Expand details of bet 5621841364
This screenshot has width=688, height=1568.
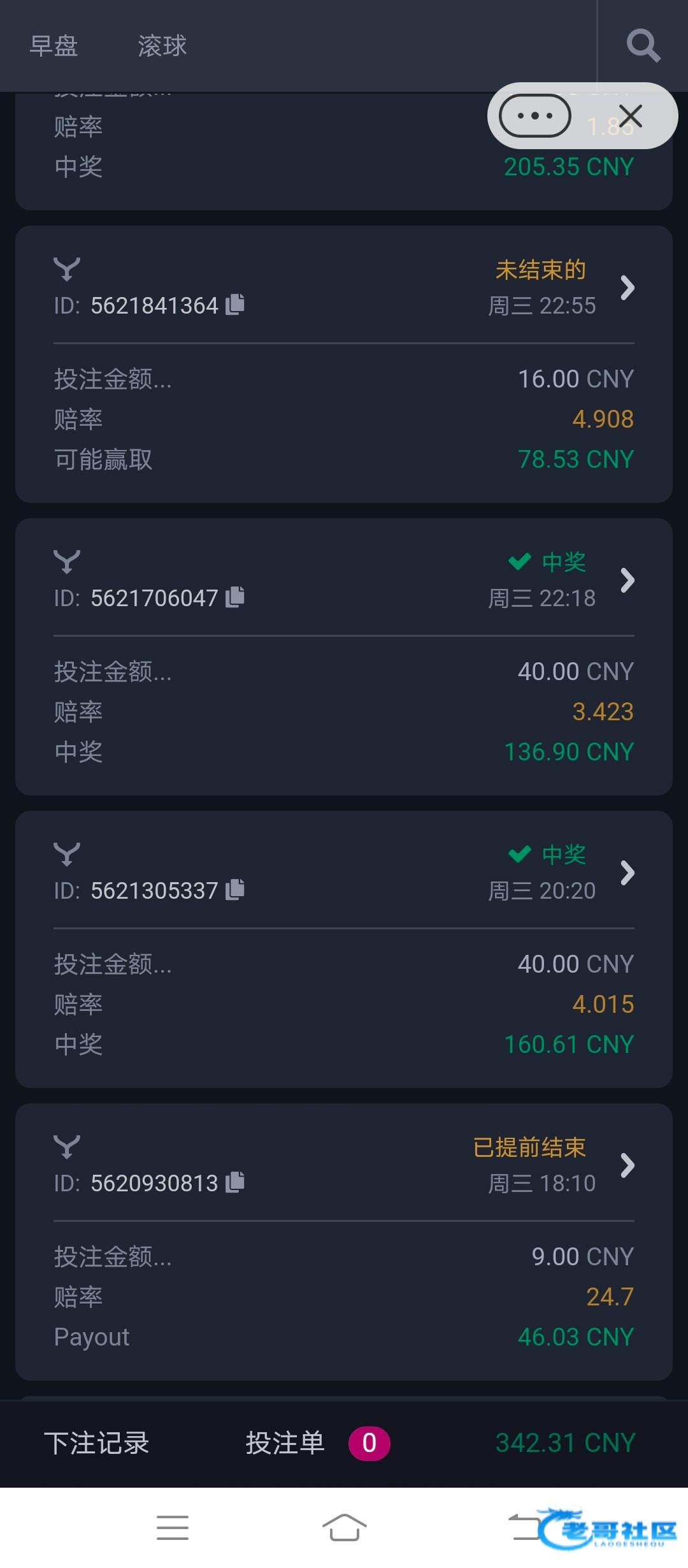627,288
